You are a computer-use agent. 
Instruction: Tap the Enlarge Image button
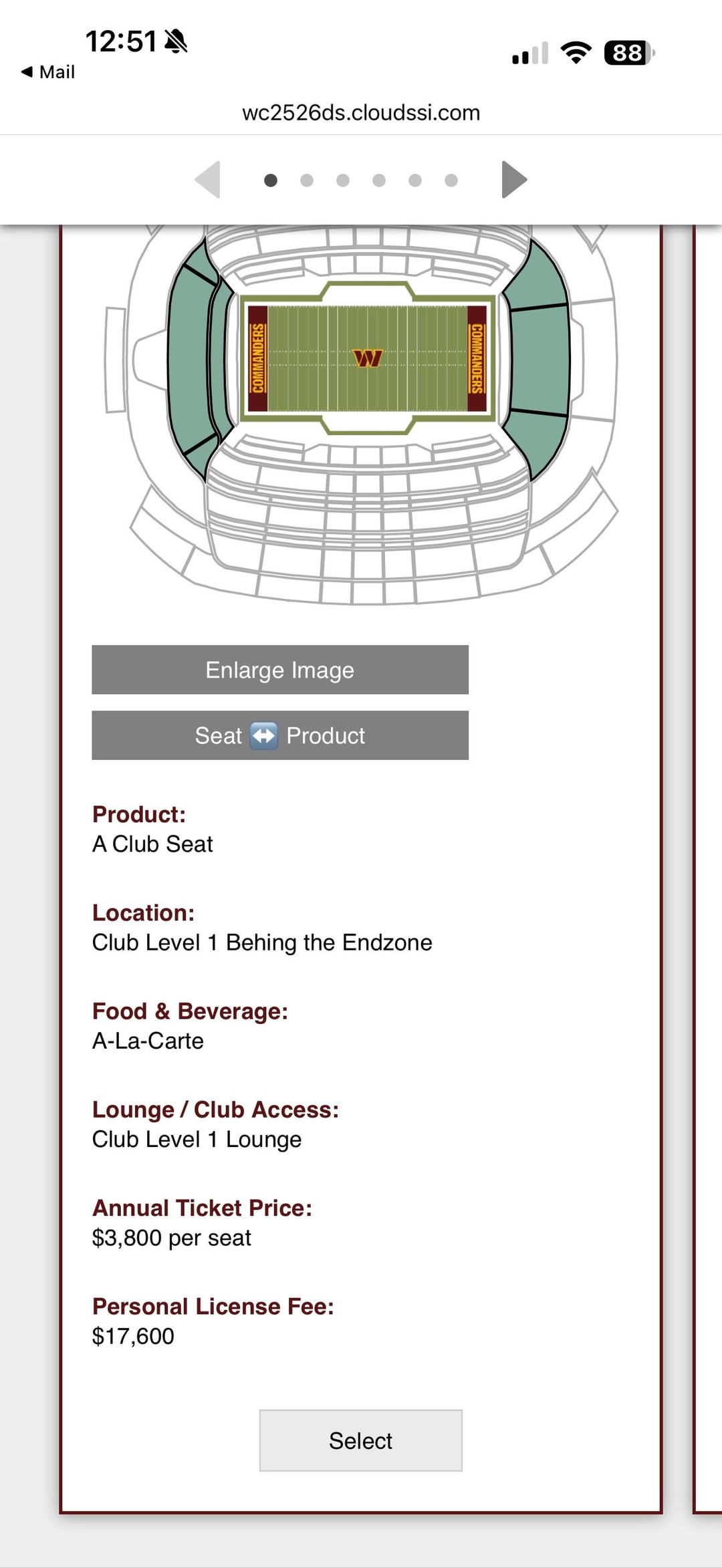(279, 670)
